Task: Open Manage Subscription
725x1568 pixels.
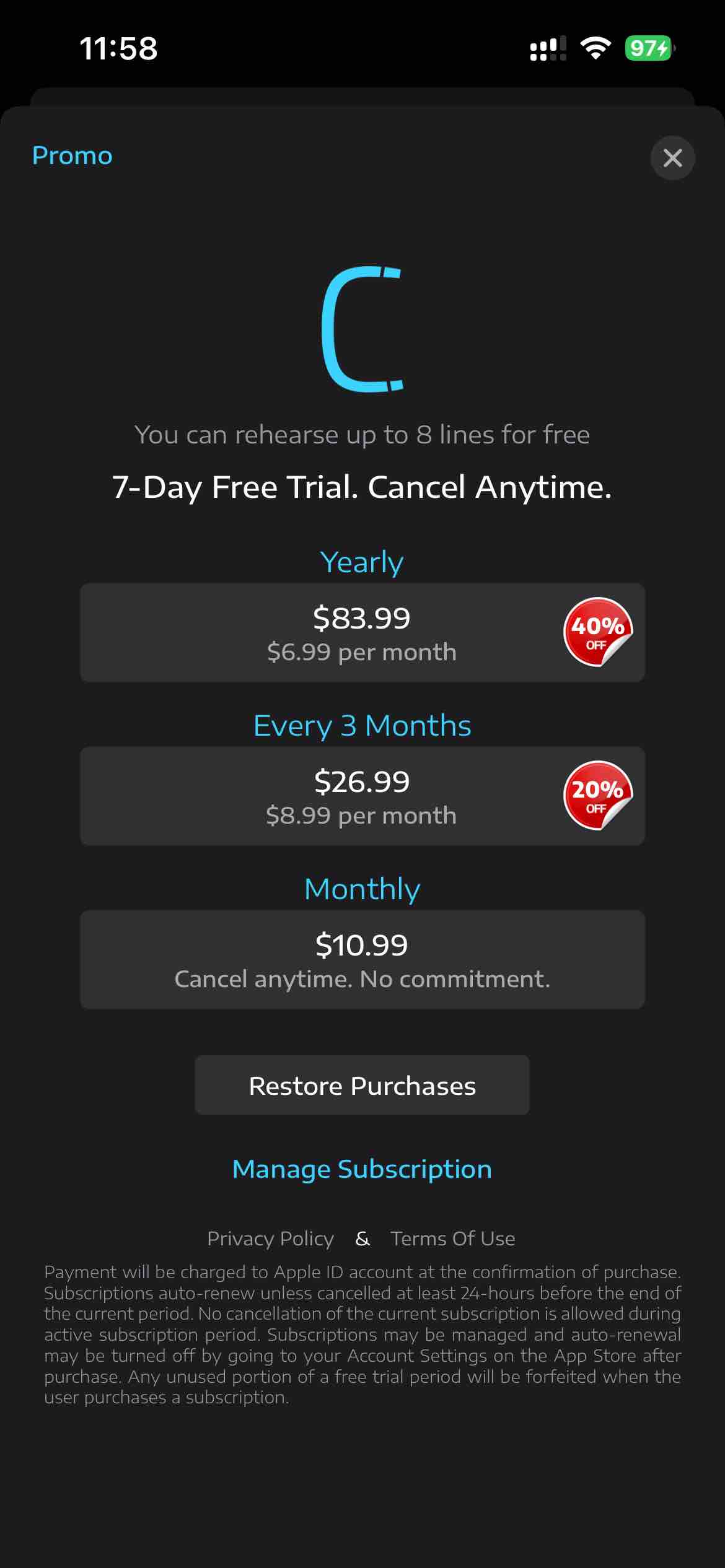Action: [x=362, y=1169]
